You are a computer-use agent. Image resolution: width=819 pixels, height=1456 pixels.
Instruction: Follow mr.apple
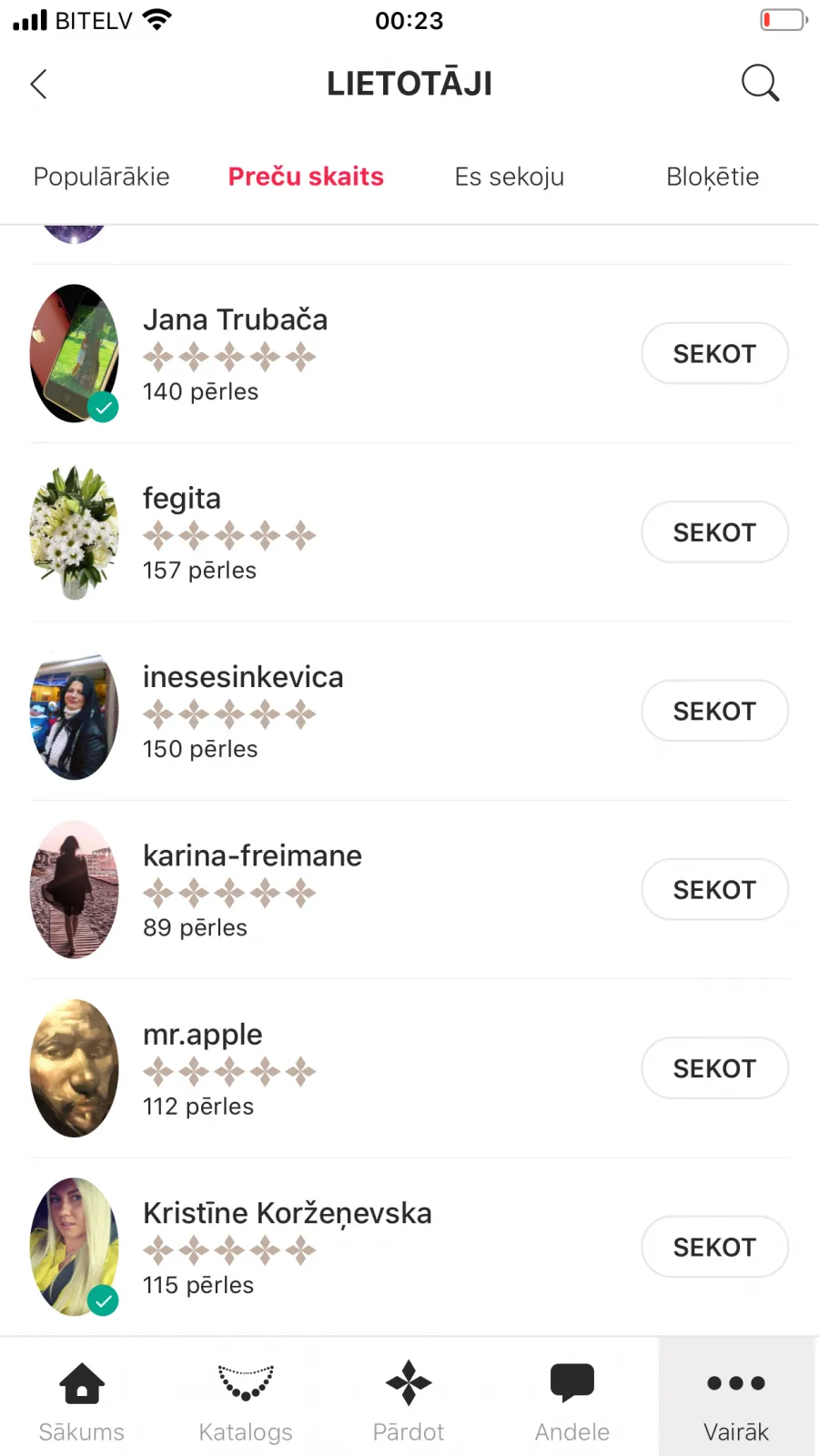click(714, 1067)
